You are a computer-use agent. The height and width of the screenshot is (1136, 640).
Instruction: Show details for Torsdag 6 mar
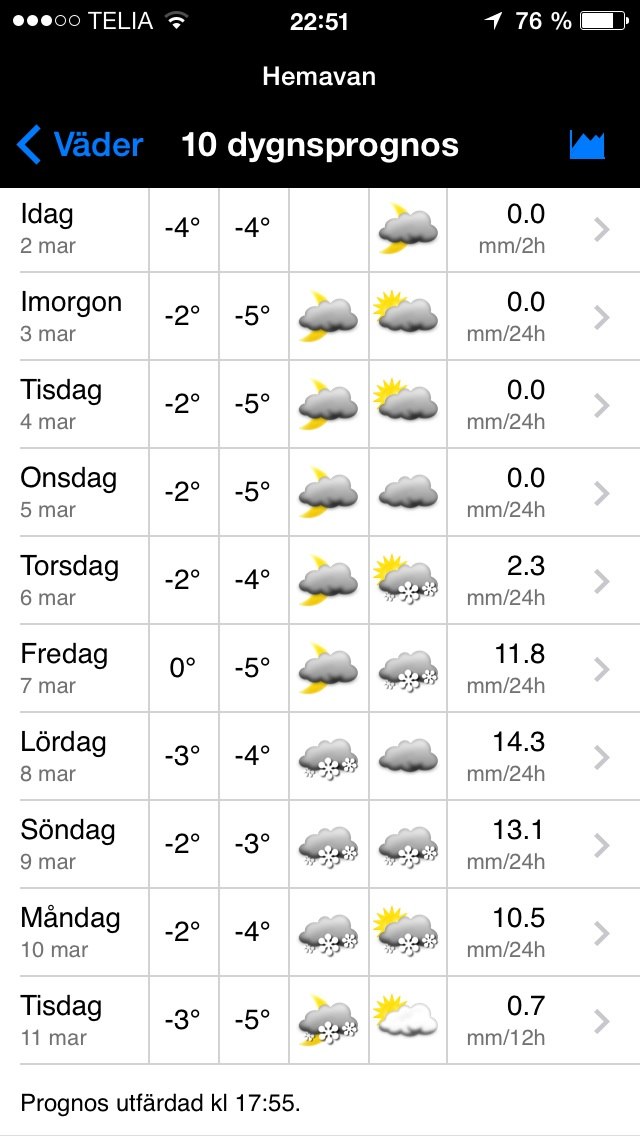(x=320, y=581)
